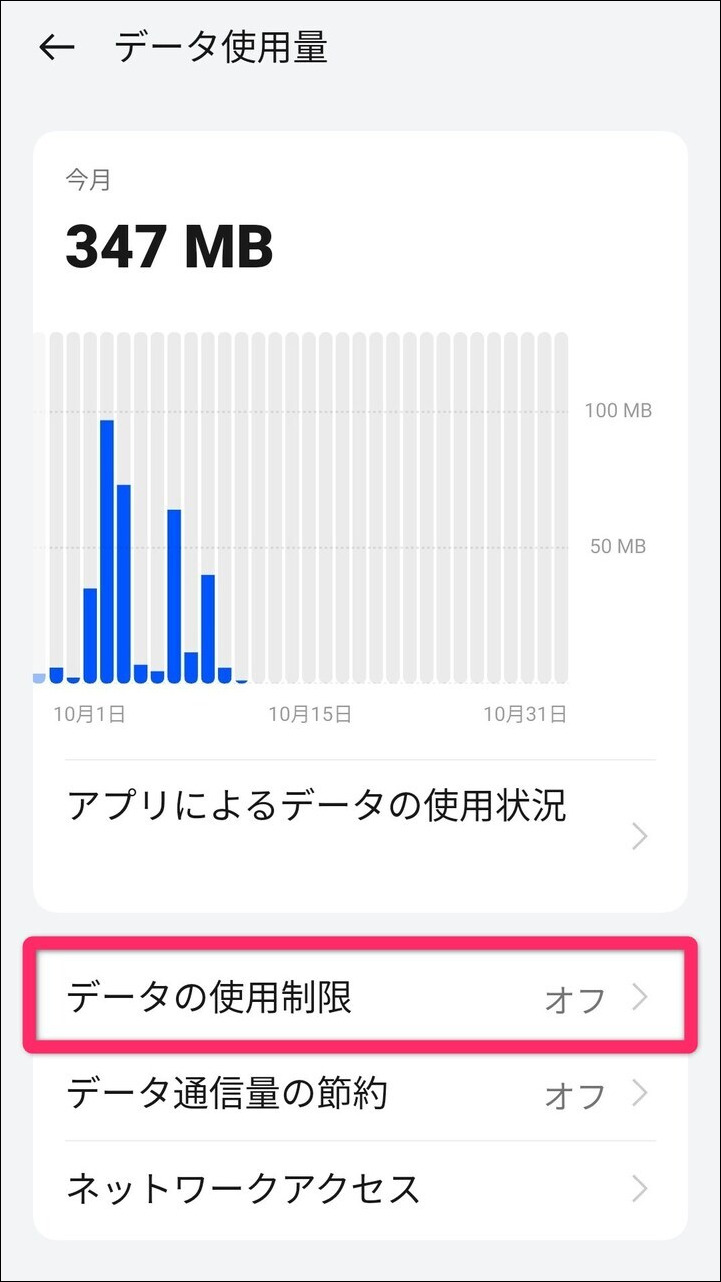Go back using the arrow icon
This screenshot has height=1282, width=721.
57,48
